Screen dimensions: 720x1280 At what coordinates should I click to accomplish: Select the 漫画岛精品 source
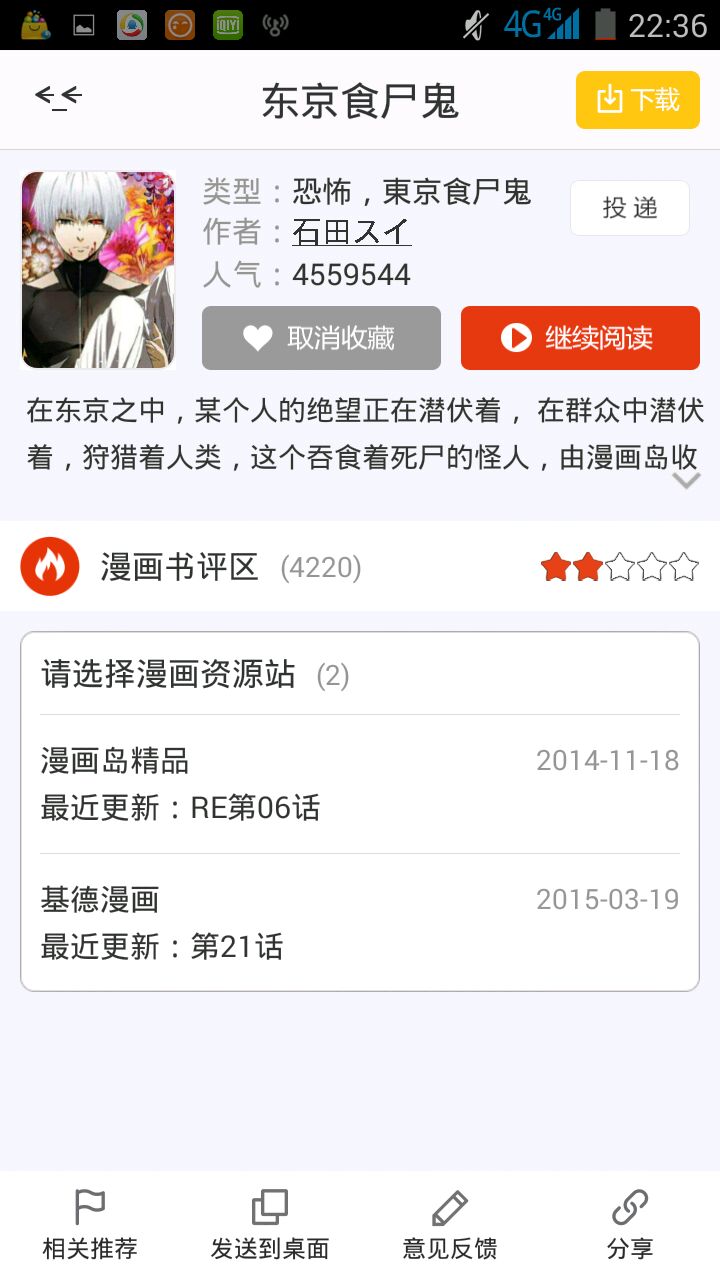[x=360, y=784]
